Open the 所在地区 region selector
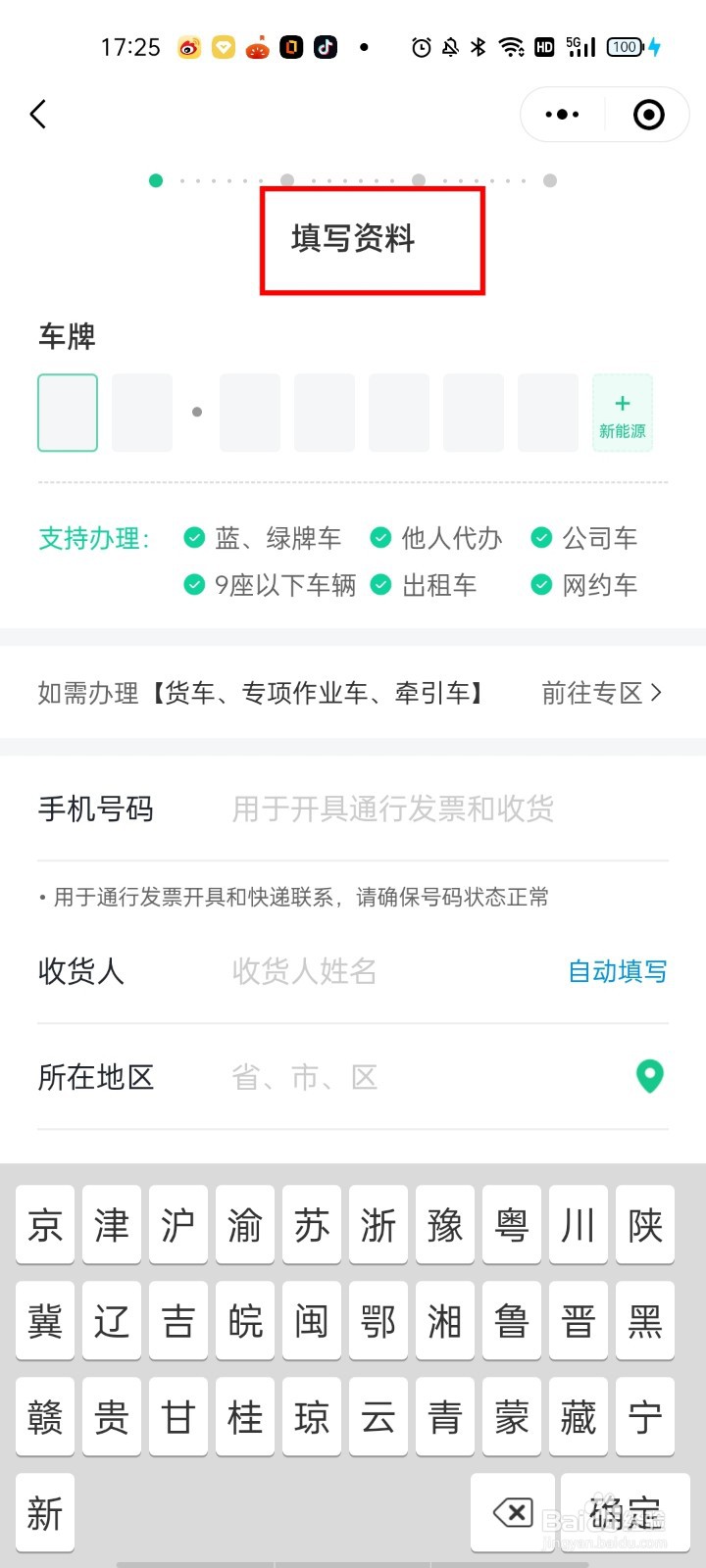Screen dimensions: 706x1568 [x=304, y=1075]
